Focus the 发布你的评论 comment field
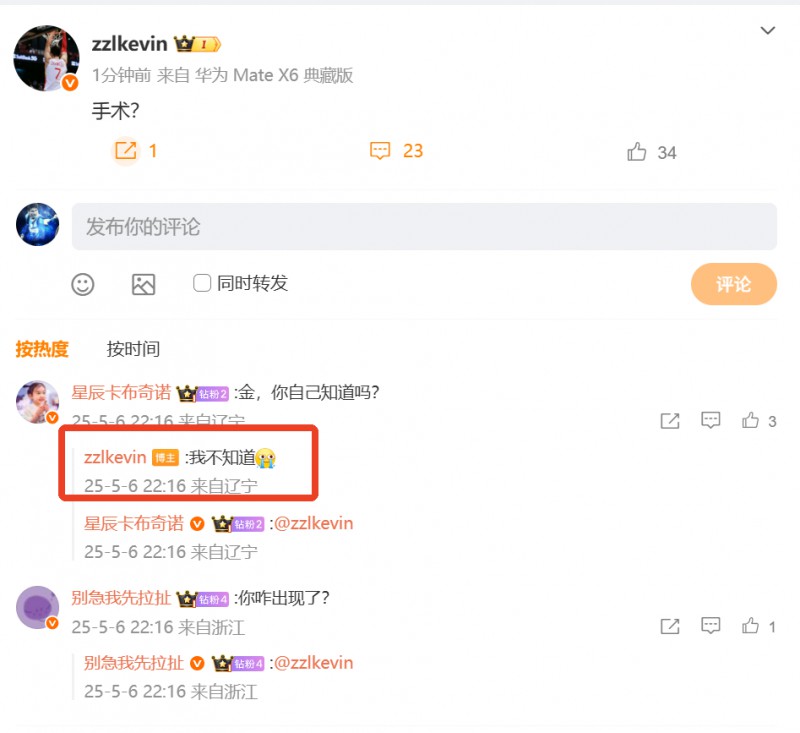This screenshot has width=800, height=733. click(x=424, y=227)
